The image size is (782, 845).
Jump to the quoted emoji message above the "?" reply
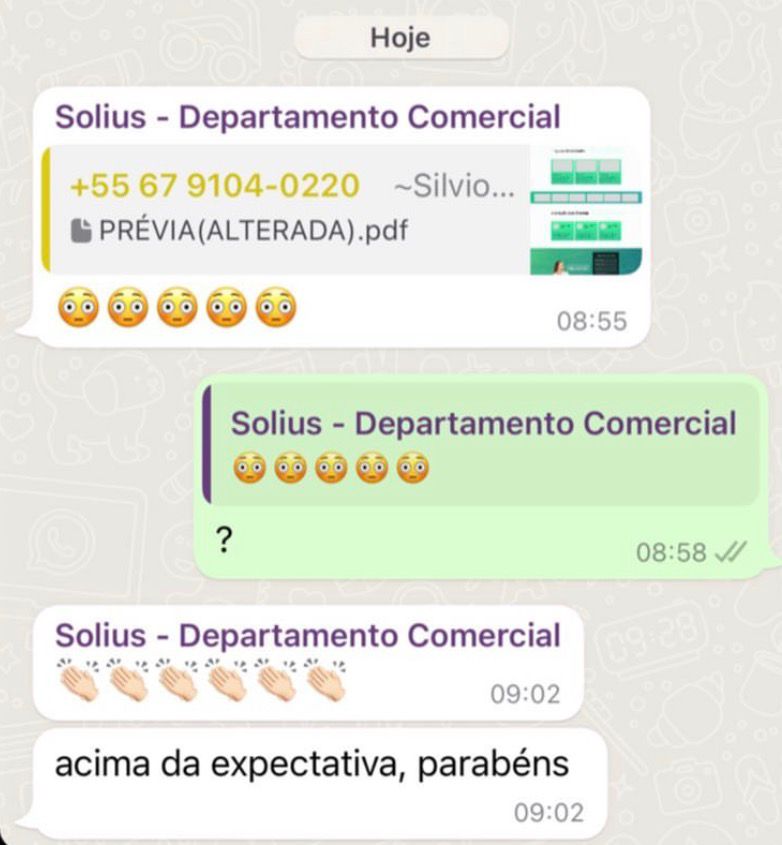click(482, 446)
